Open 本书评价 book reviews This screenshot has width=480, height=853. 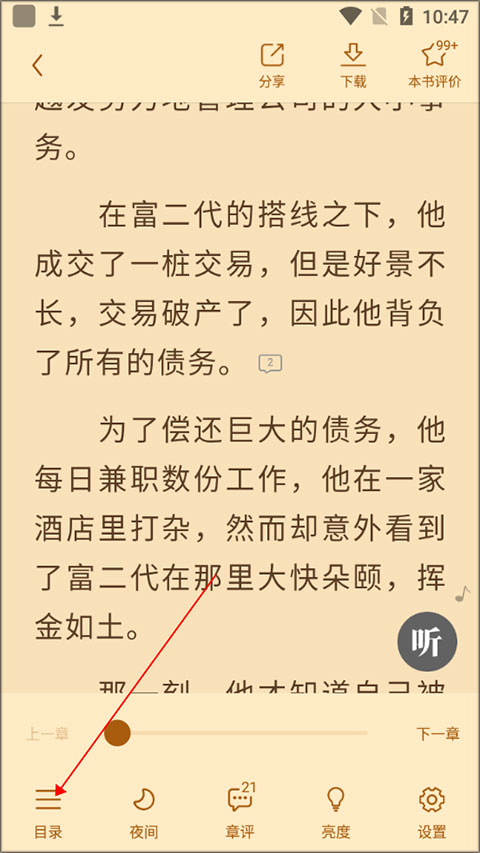tap(435, 64)
